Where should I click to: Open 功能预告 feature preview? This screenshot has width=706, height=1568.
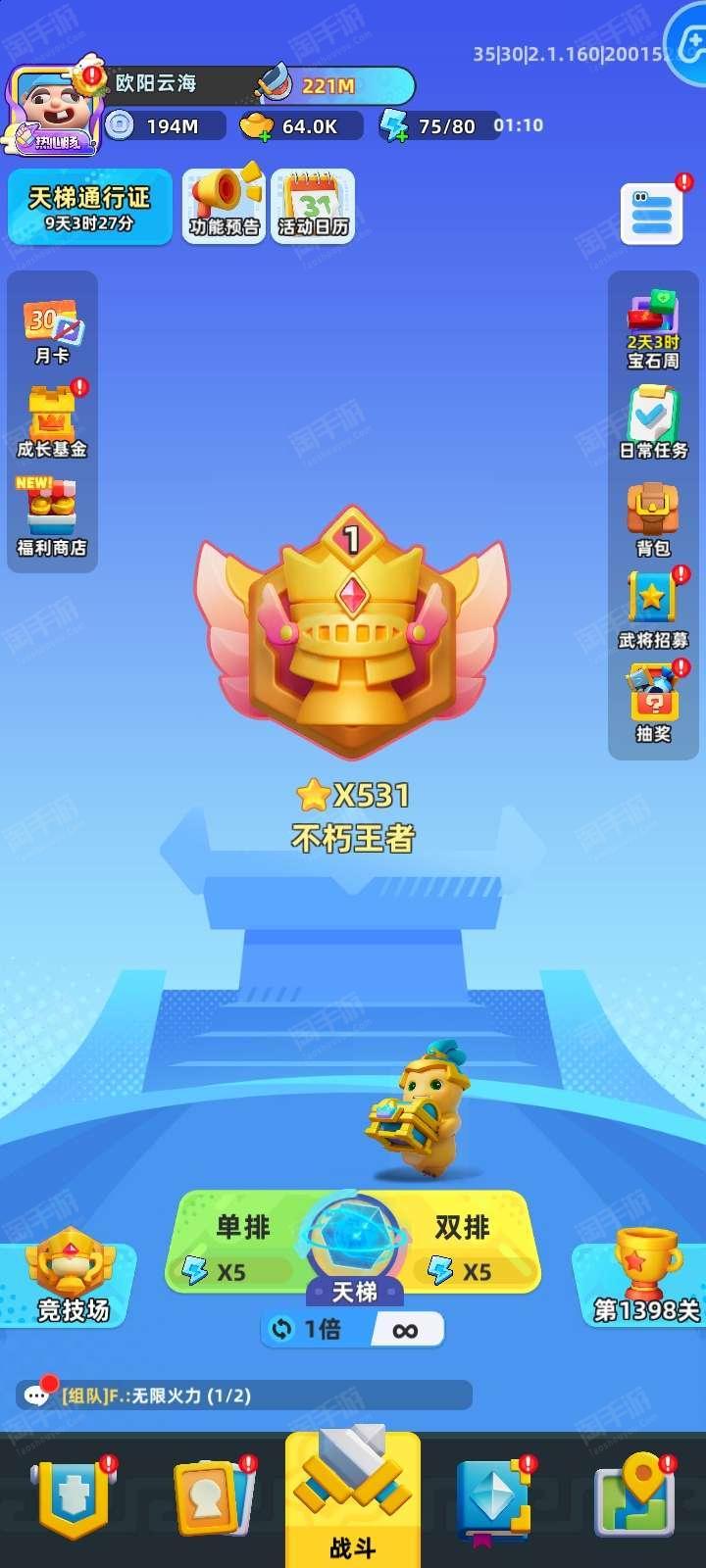pos(225,206)
